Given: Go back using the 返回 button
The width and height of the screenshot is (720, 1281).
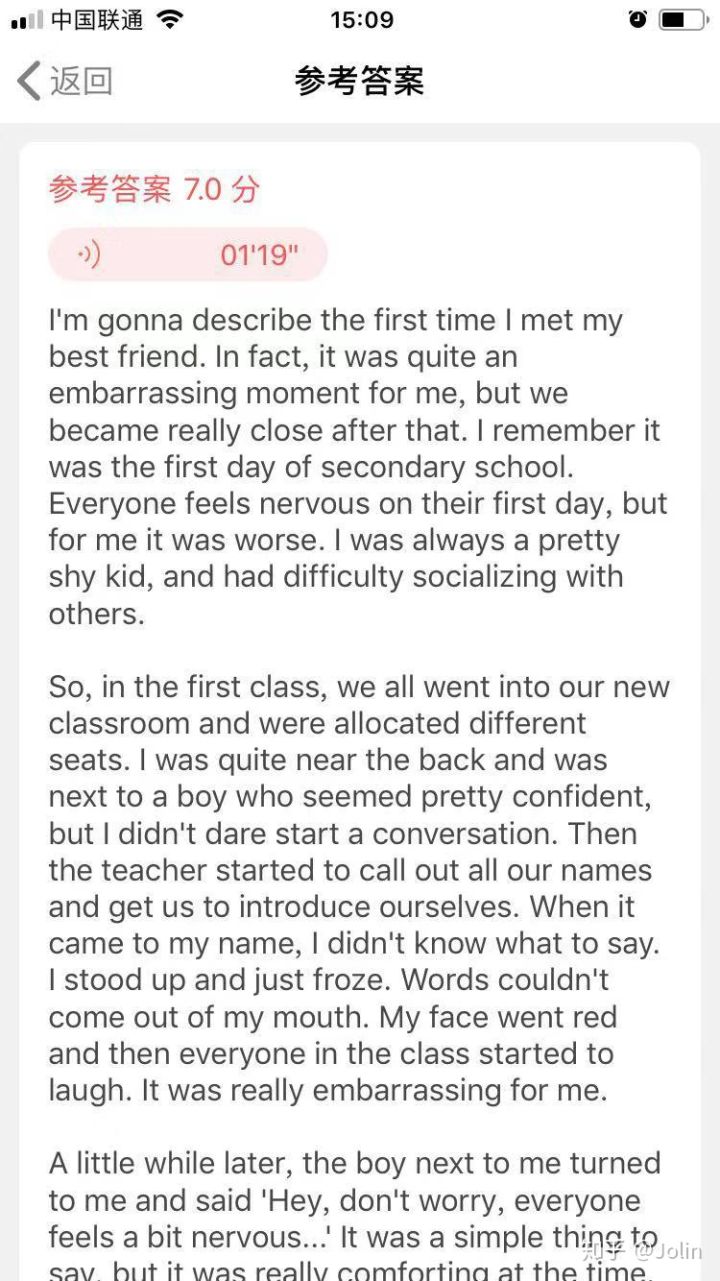Looking at the screenshot, I should point(64,80).
